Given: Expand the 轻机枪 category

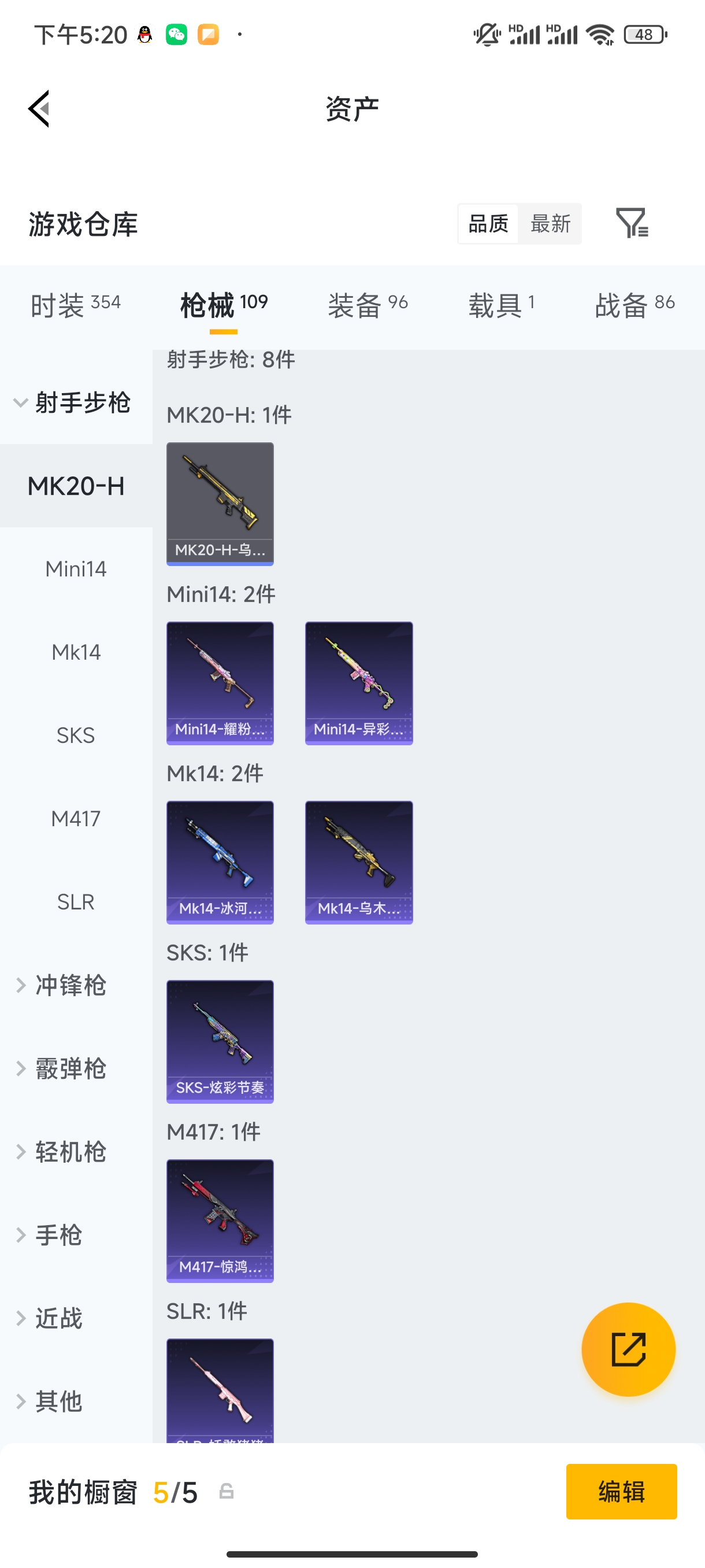Looking at the screenshot, I should 70,1152.
